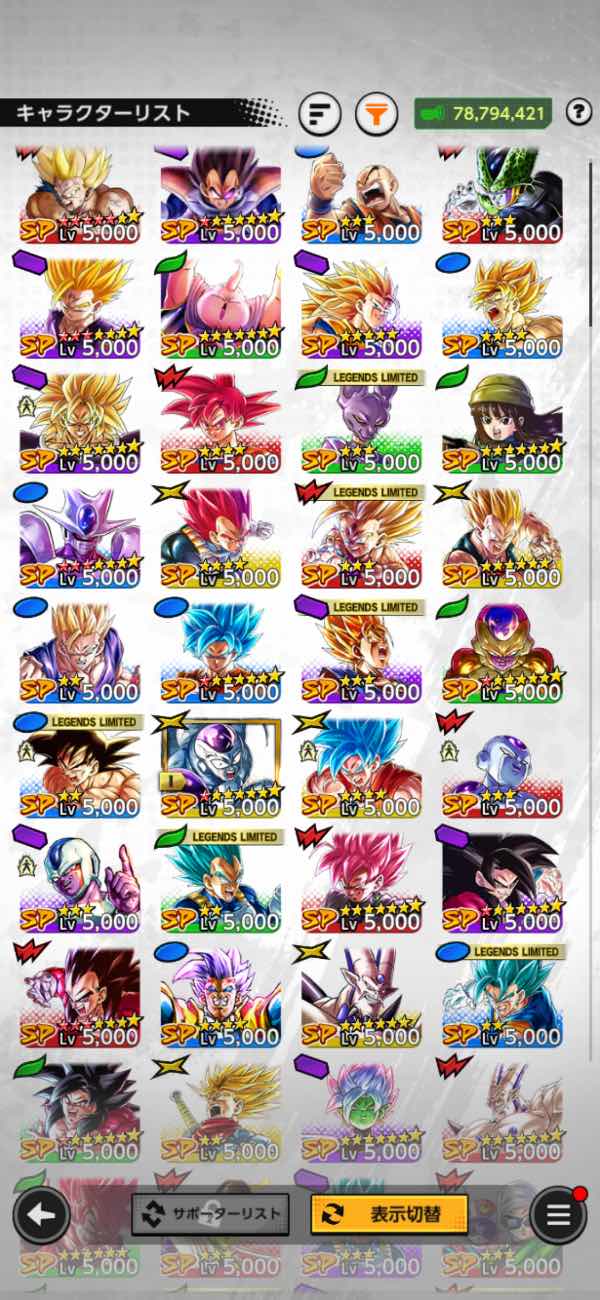Open the pink Majin Buu character tile
The height and width of the screenshot is (1300, 600).
coord(220,310)
